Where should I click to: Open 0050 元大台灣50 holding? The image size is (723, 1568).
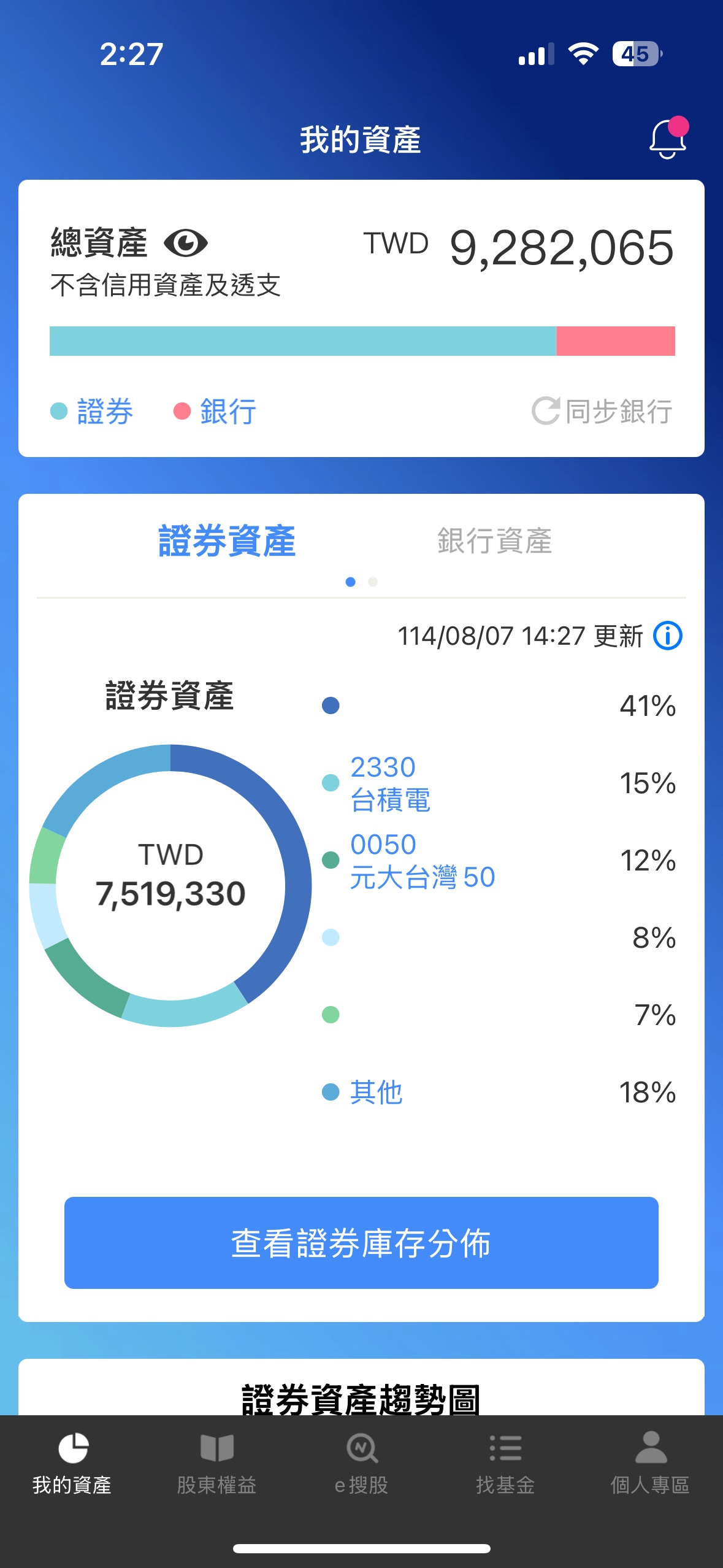[x=423, y=861]
